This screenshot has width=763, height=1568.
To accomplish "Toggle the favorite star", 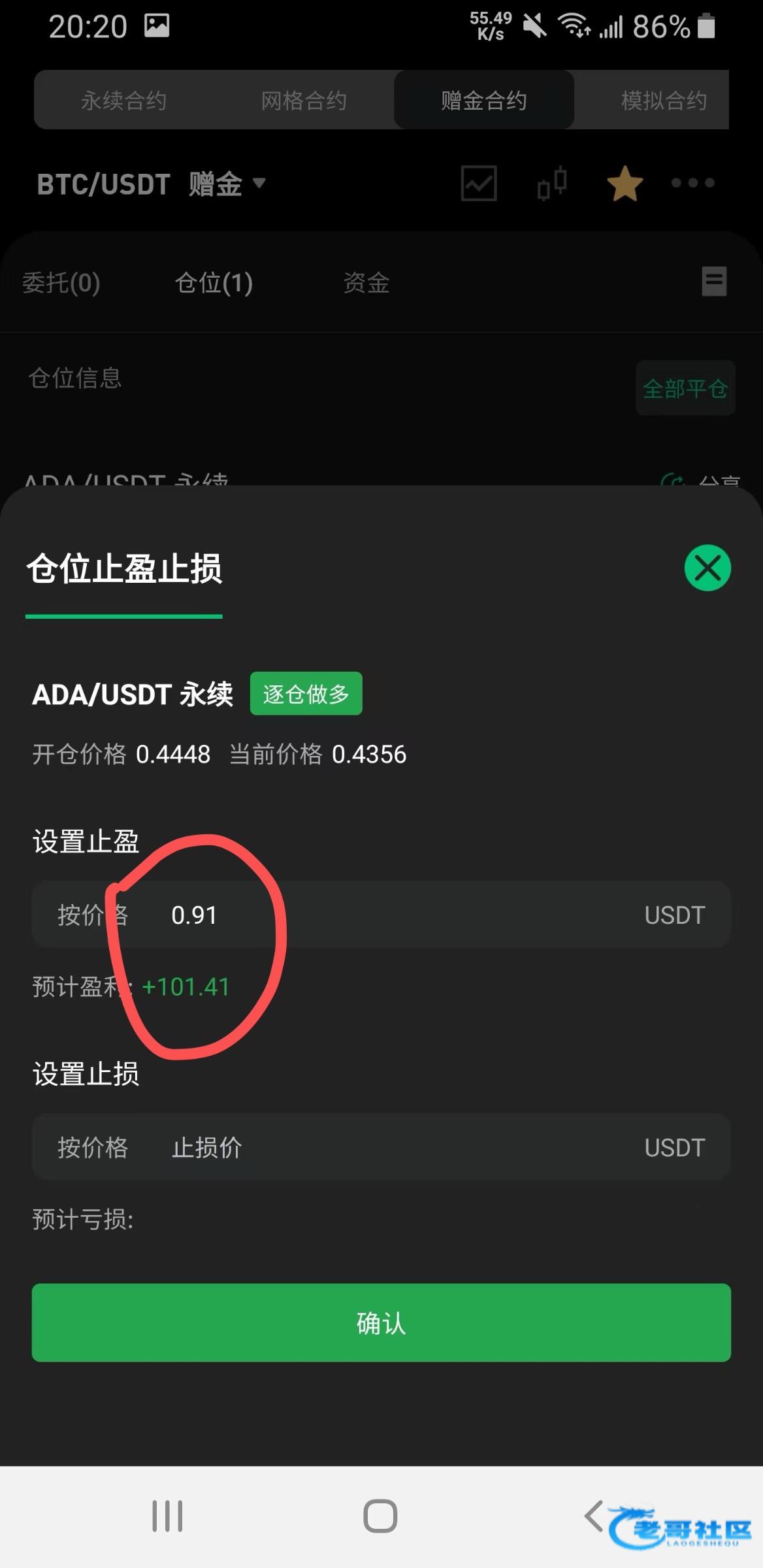I will pyautogui.click(x=625, y=184).
